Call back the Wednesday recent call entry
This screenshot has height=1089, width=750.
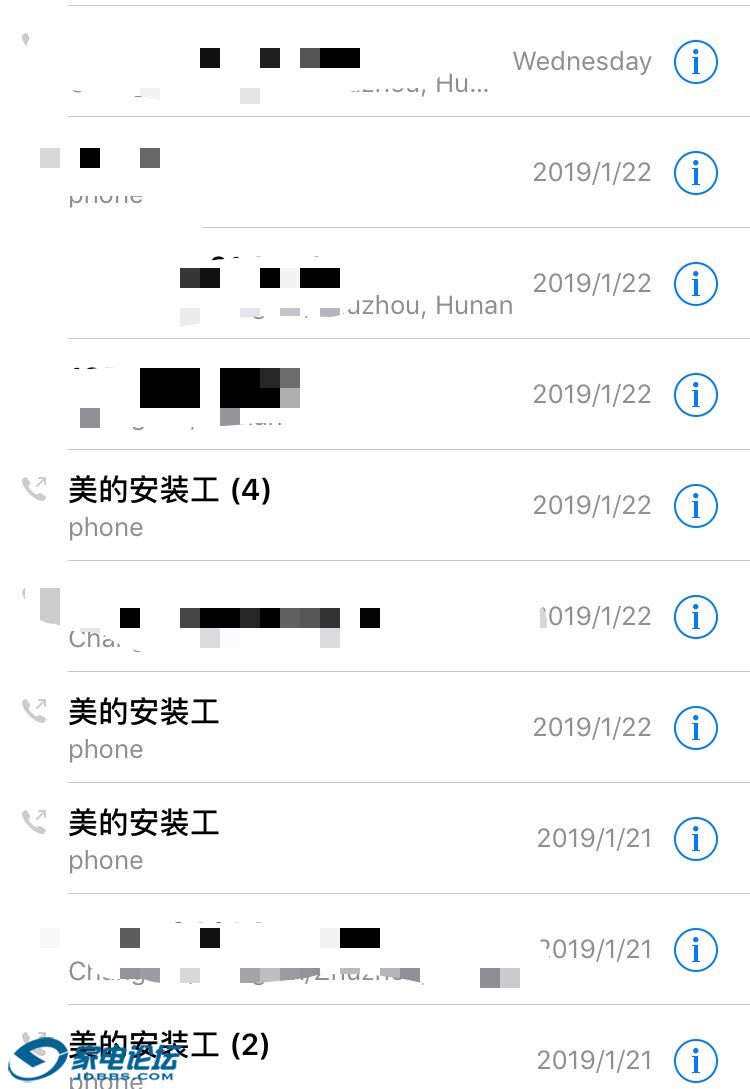[300, 62]
